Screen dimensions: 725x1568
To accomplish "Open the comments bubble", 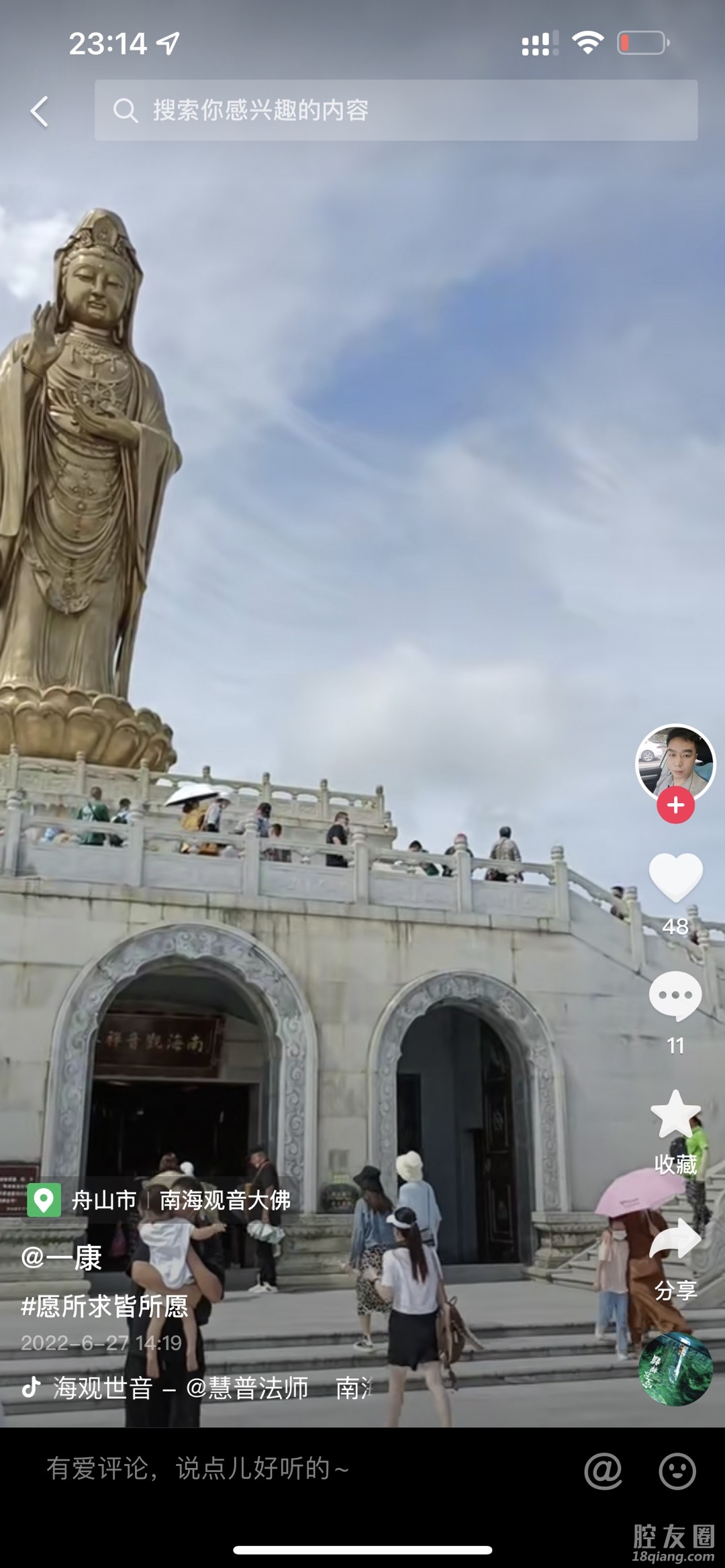I will point(675,997).
